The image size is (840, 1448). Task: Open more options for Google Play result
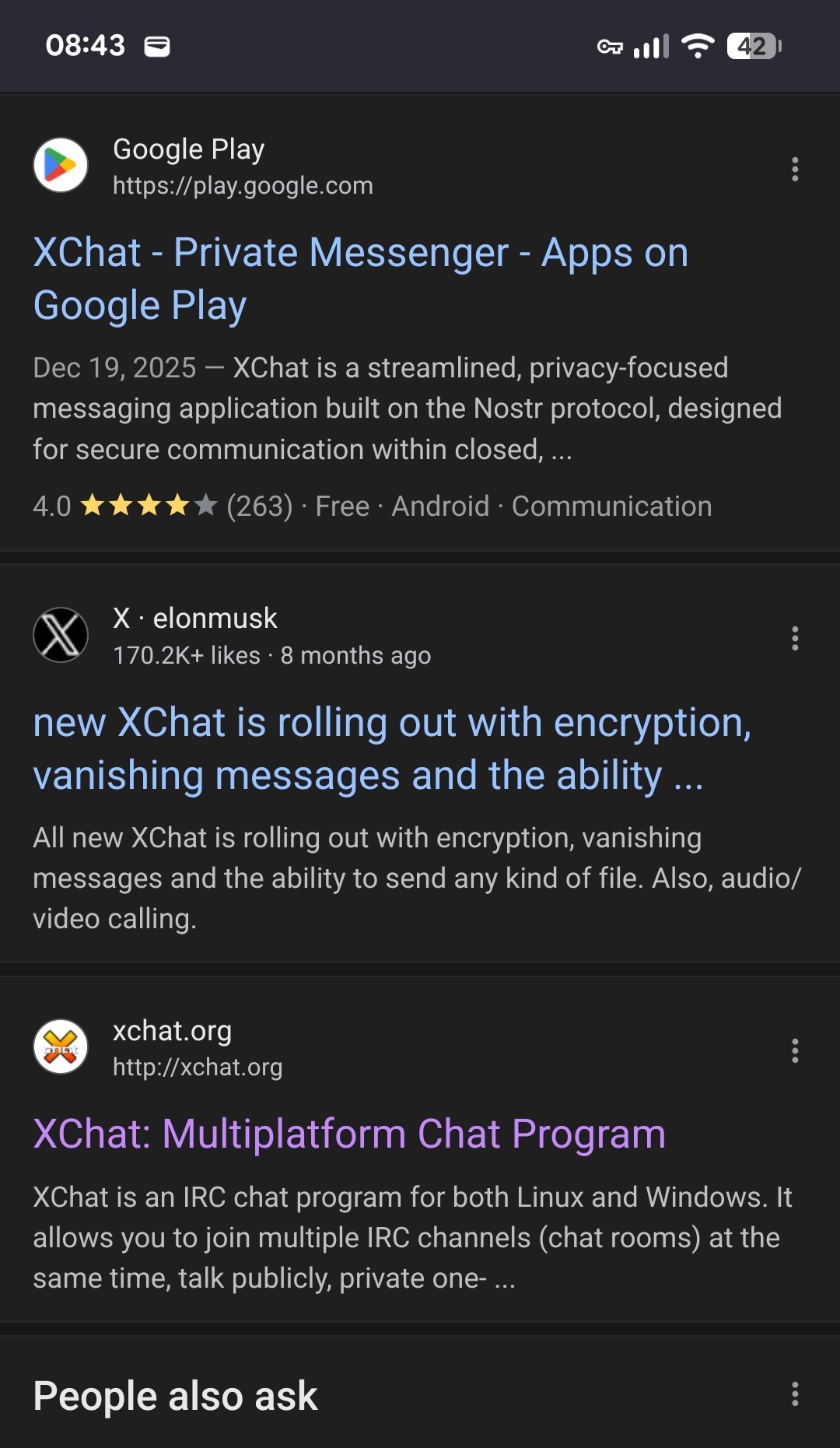tap(794, 169)
